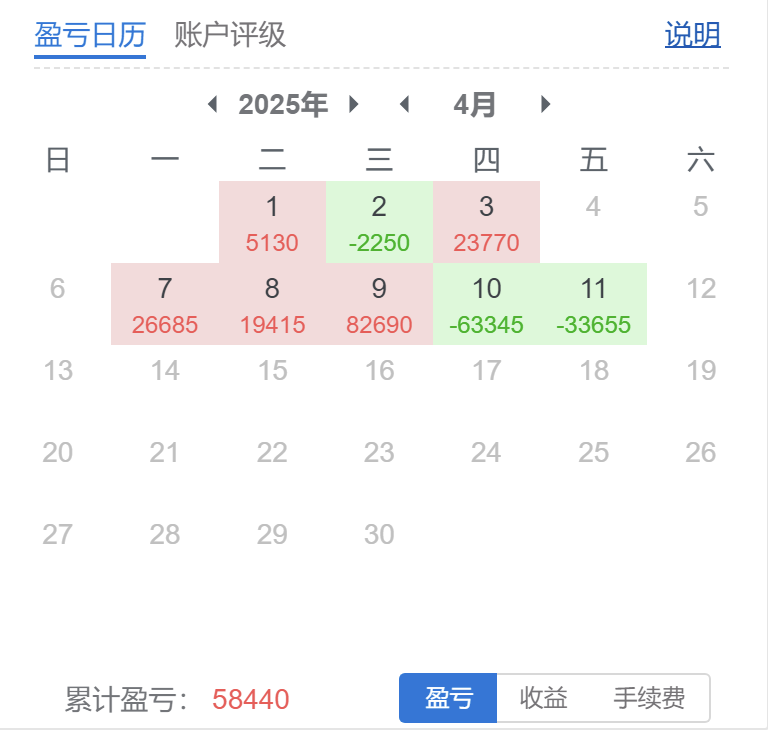Select April 11 with -33655 loss

click(594, 304)
